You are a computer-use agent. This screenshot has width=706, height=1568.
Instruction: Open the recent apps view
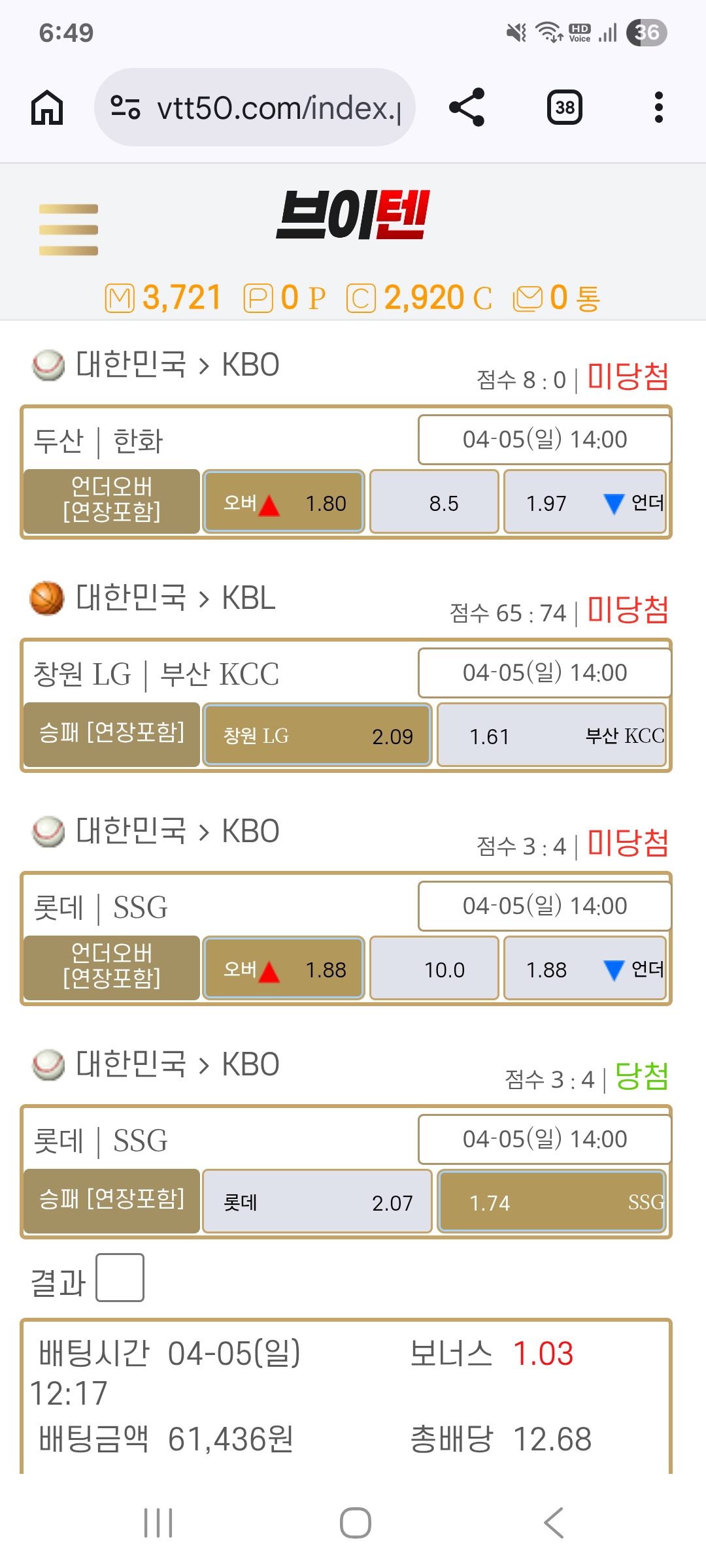point(158,1523)
